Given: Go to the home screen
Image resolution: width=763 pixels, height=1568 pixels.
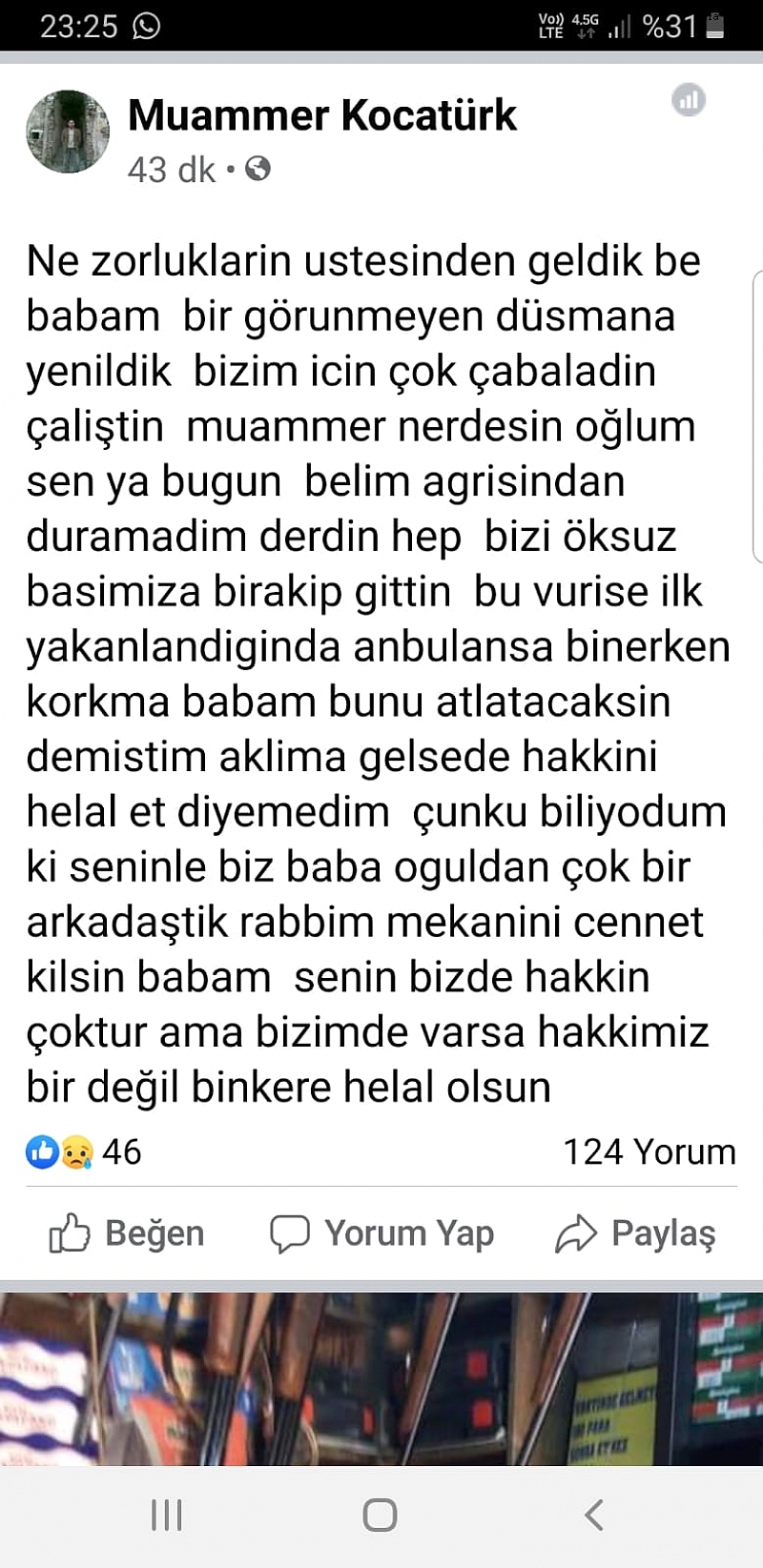Looking at the screenshot, I should tap(380, 1515).
